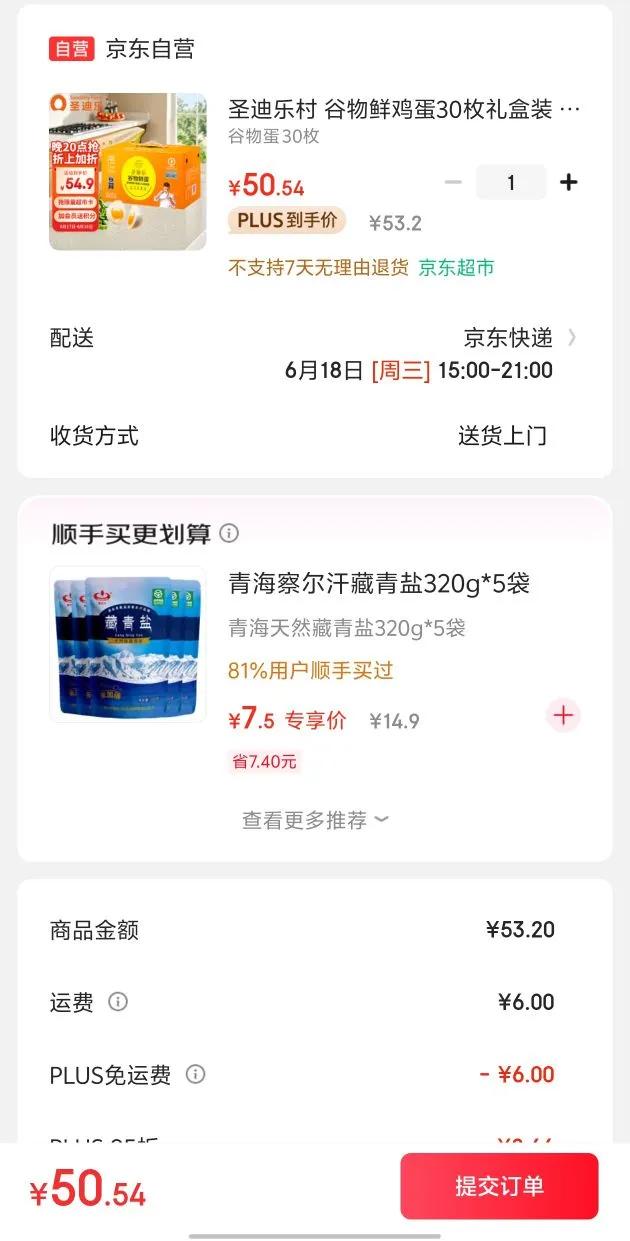Show 运费 shipping fee info
The width and height of the screenshot is (630, 1241).
tap(118, 1002)
